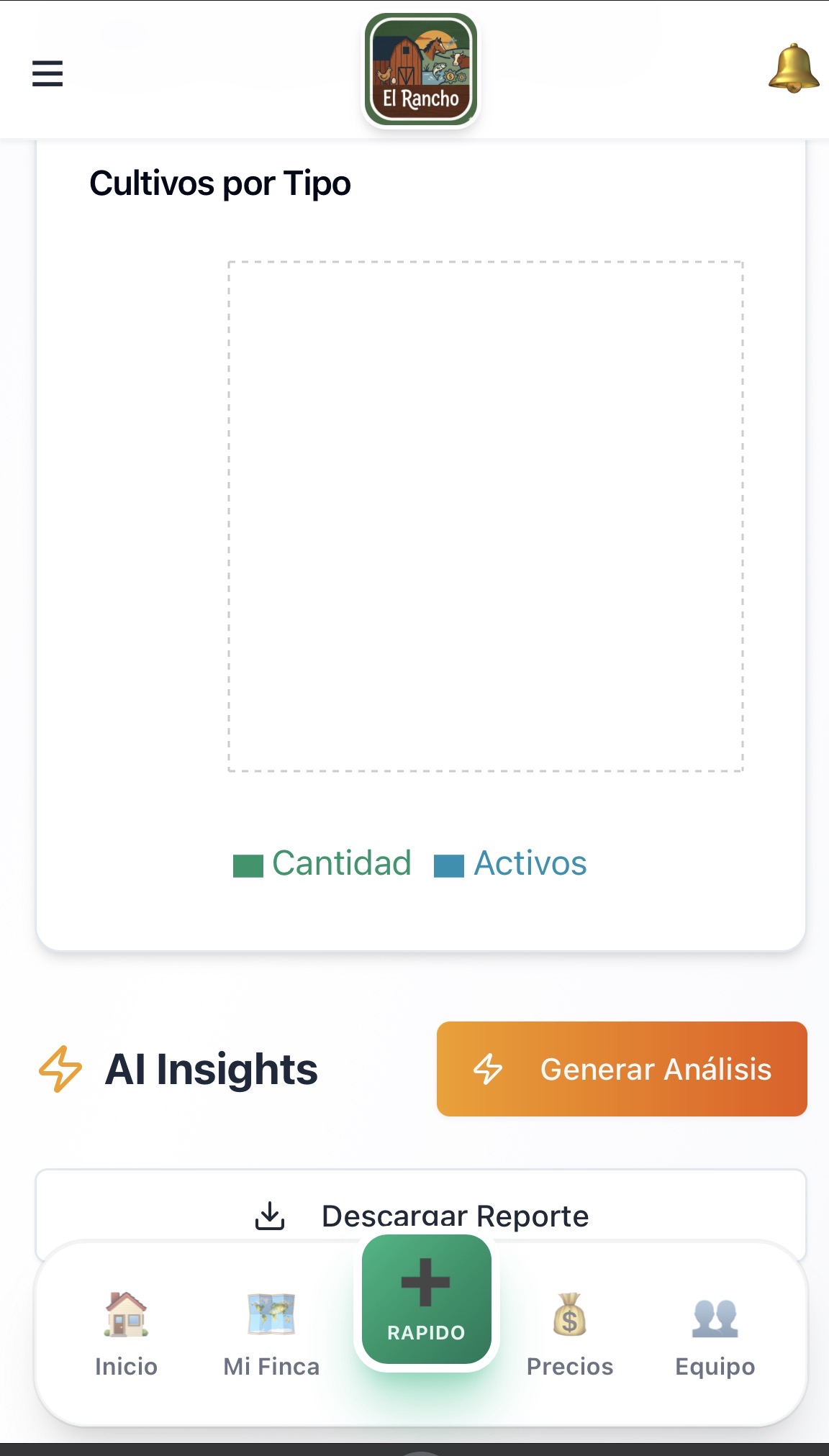This screenshot has width=829, height=1456.
Task: Click the green Cantidad color swatch
Action: [248, 864]
